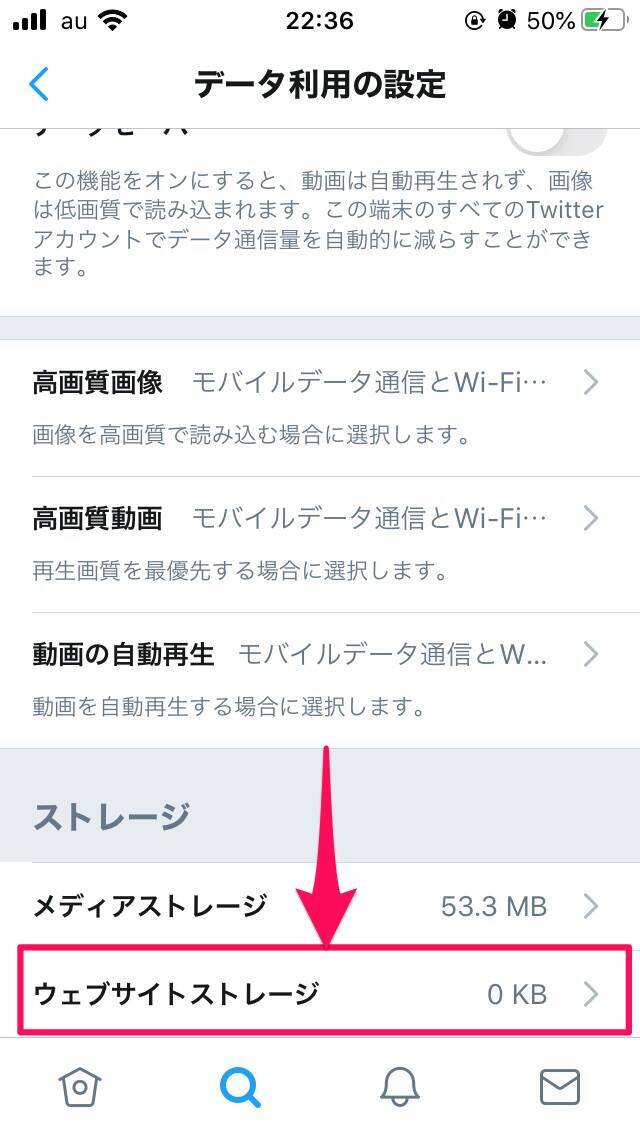Open the Messages envelope tab

(x=560, y=1086)
